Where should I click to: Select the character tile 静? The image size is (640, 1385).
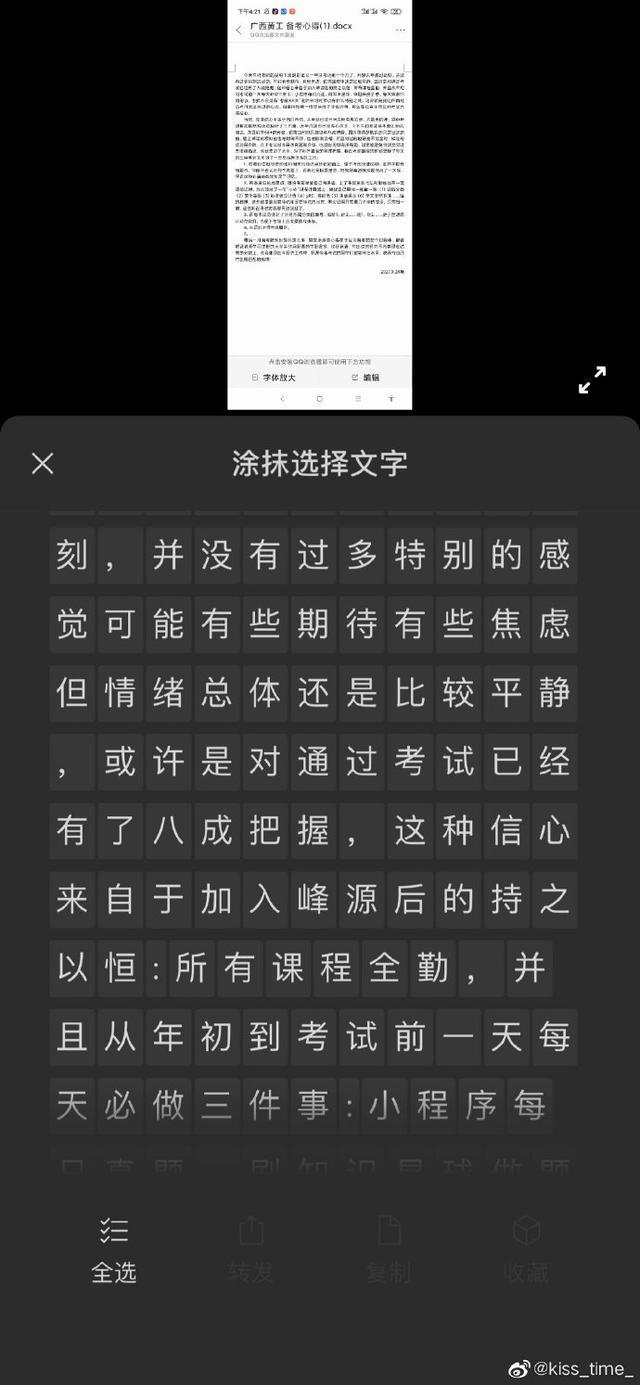554,693
